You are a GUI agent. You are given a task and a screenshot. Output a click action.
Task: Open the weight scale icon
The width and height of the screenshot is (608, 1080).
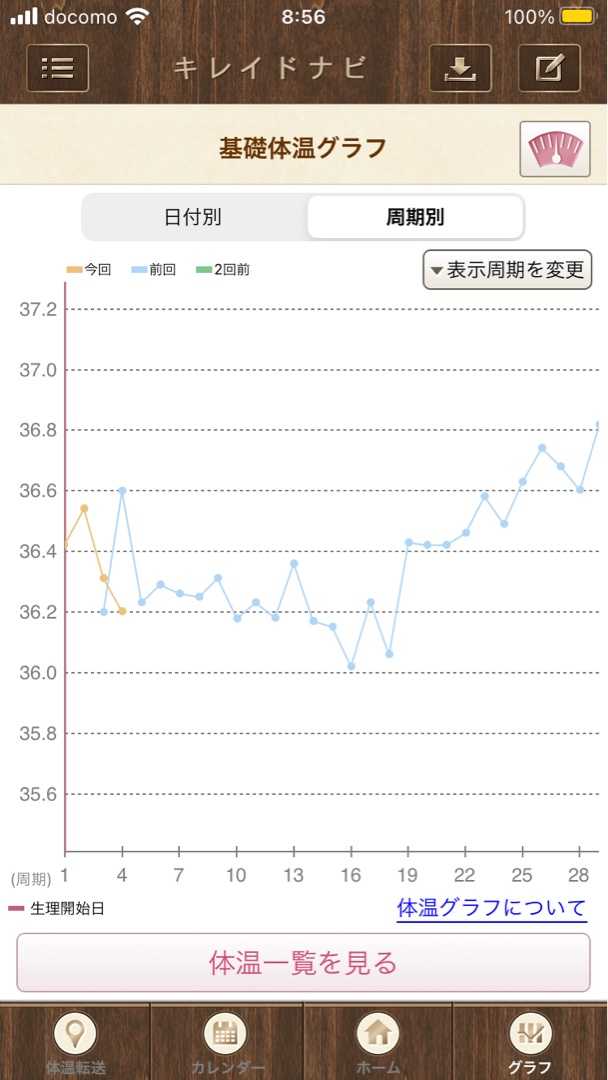click(555, 149)
